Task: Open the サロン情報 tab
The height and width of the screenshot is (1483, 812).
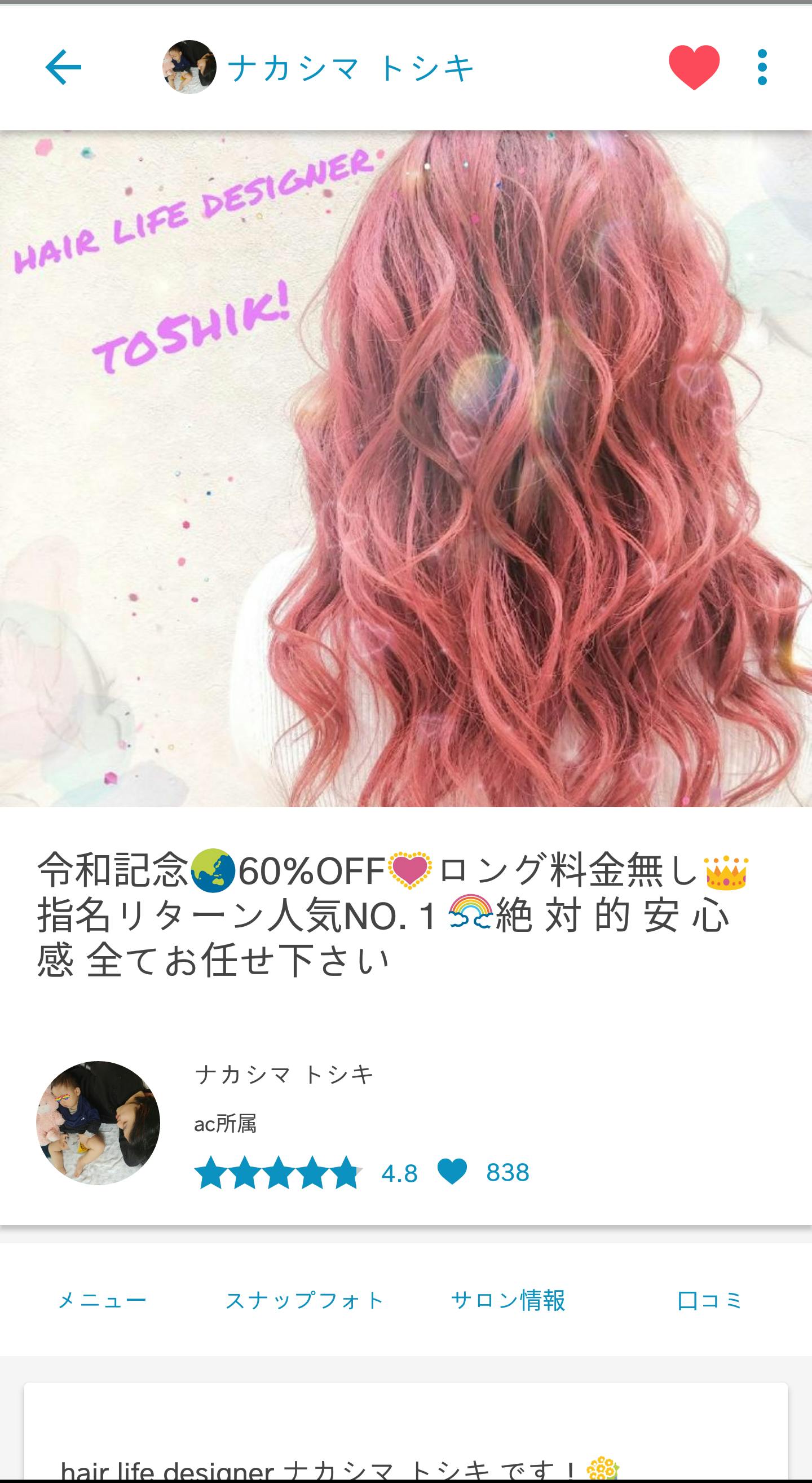Action: coord(507,1300)
